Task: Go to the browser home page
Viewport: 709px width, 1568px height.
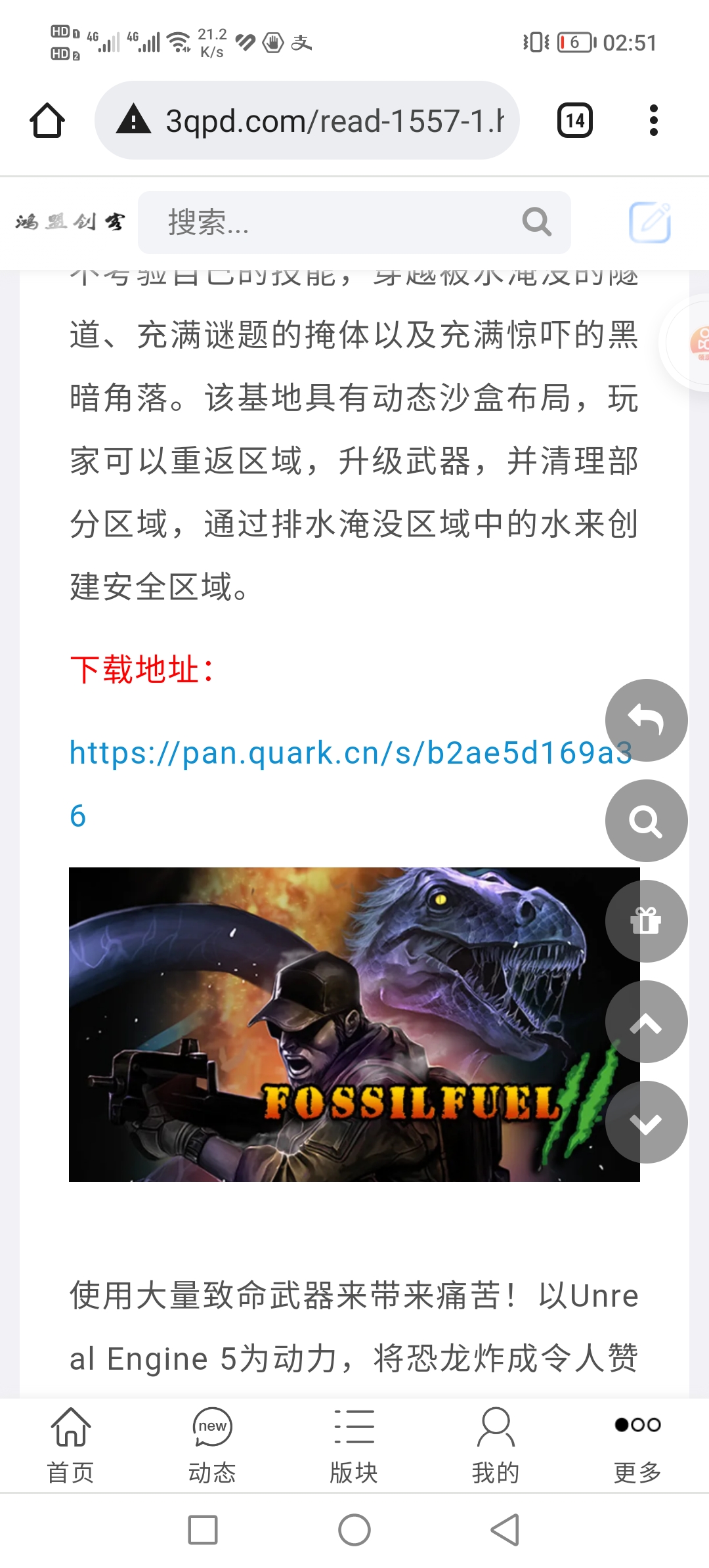Action: pos(47,121)
